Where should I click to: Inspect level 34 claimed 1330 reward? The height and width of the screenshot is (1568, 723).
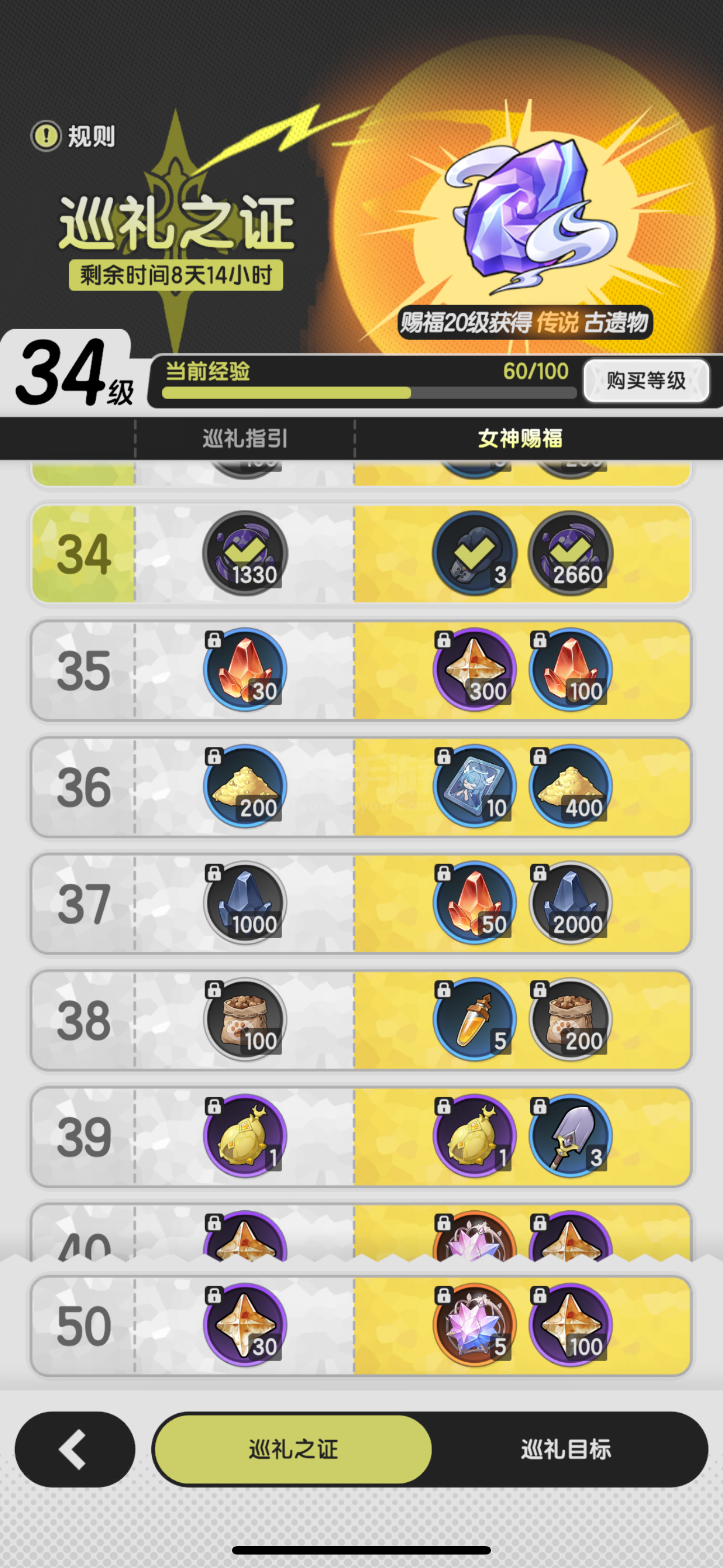pos(245,553)
